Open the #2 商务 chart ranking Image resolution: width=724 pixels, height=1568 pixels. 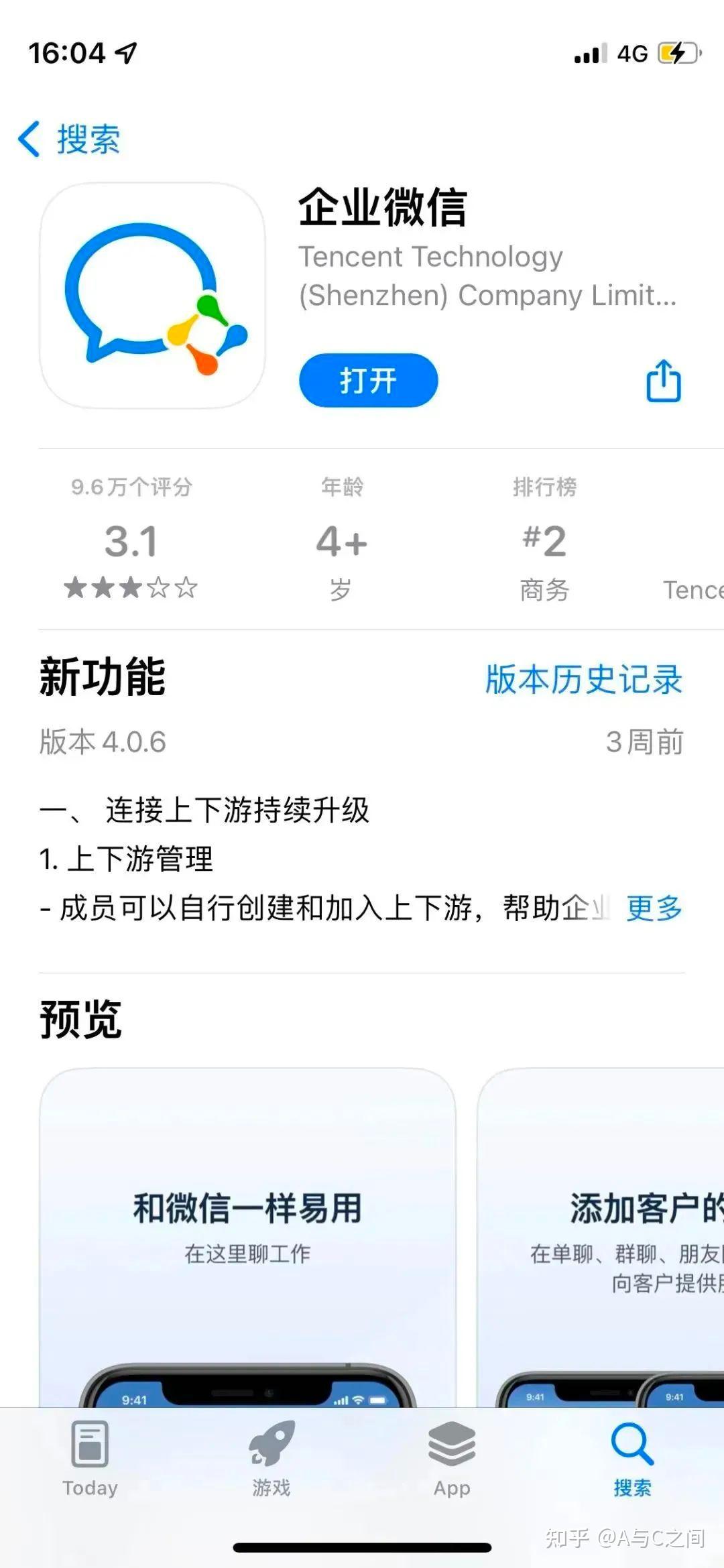pos(544,540)
